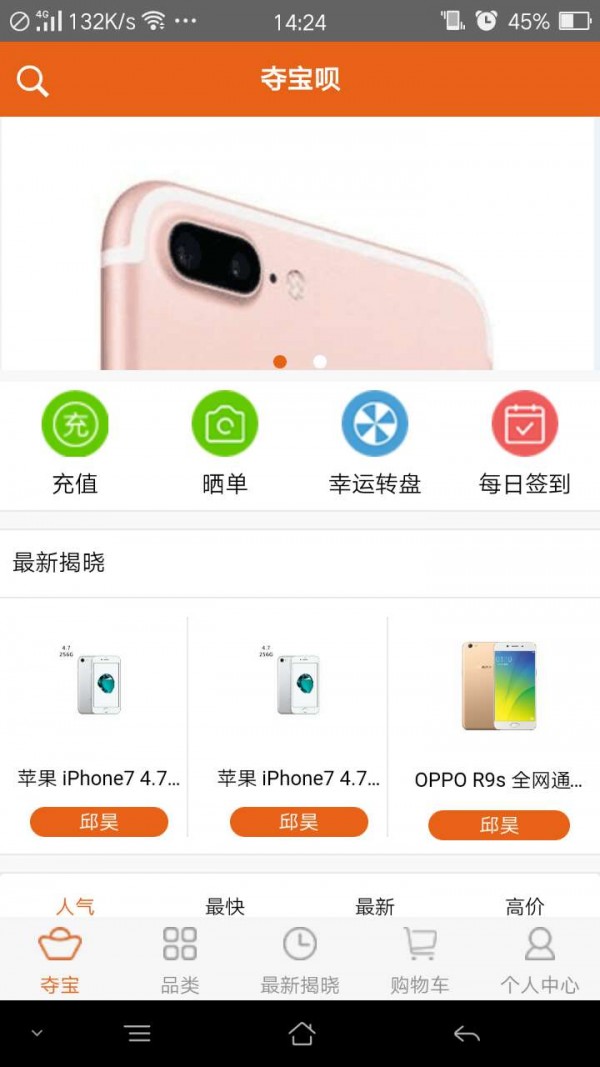This screenshot has height=1067, width=600.
Task: Open 个人中心 profile tab
Action: 540,960
